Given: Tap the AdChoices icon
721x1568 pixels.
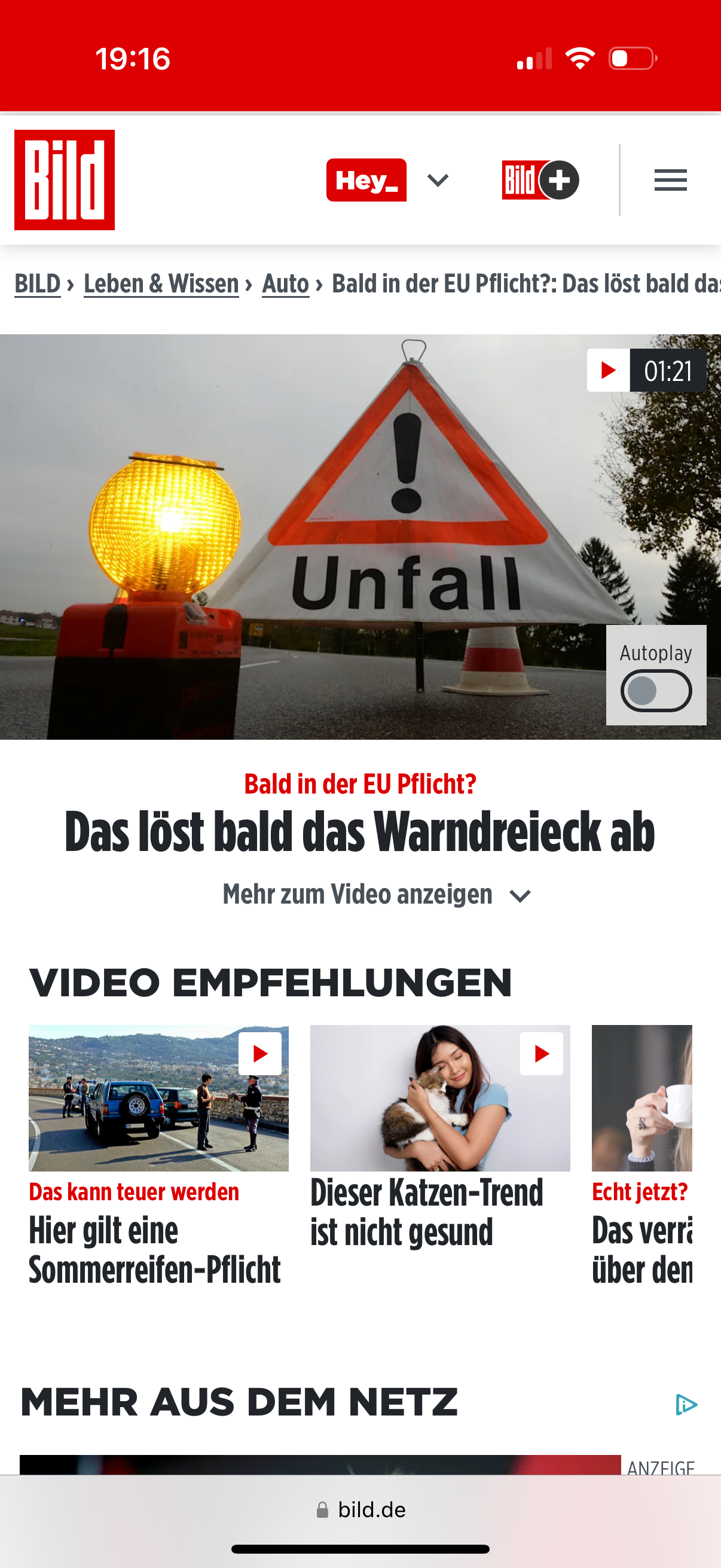Looking at the screenshot, I should coord(686,1405).
